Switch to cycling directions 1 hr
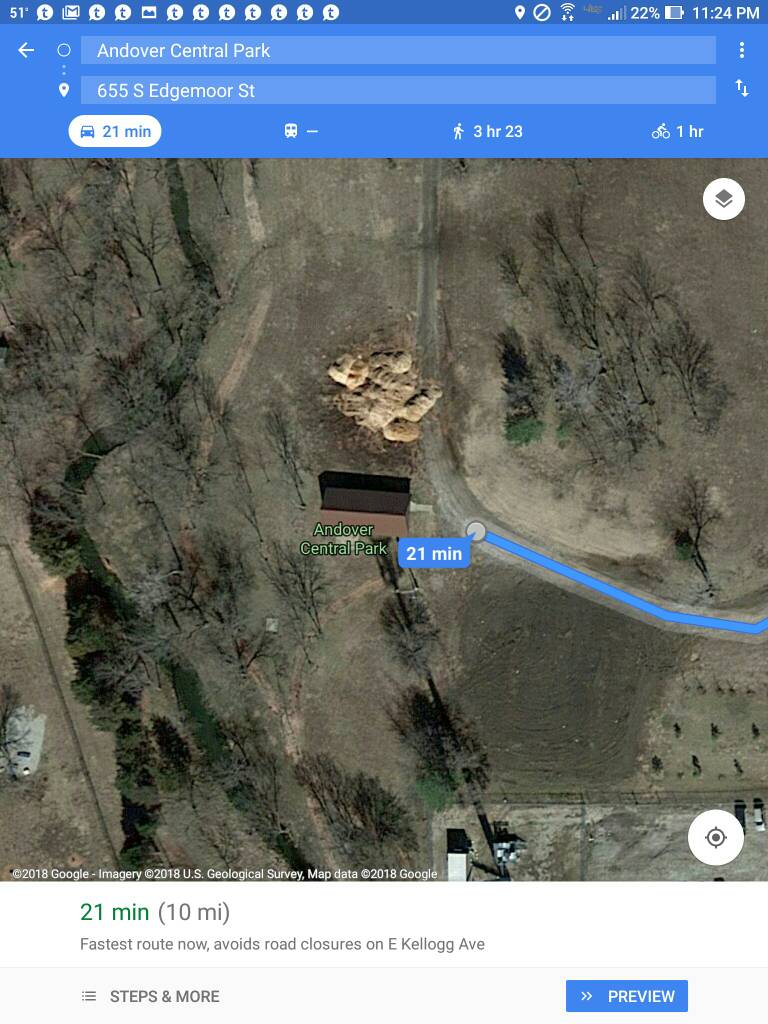 click(677, 131)
